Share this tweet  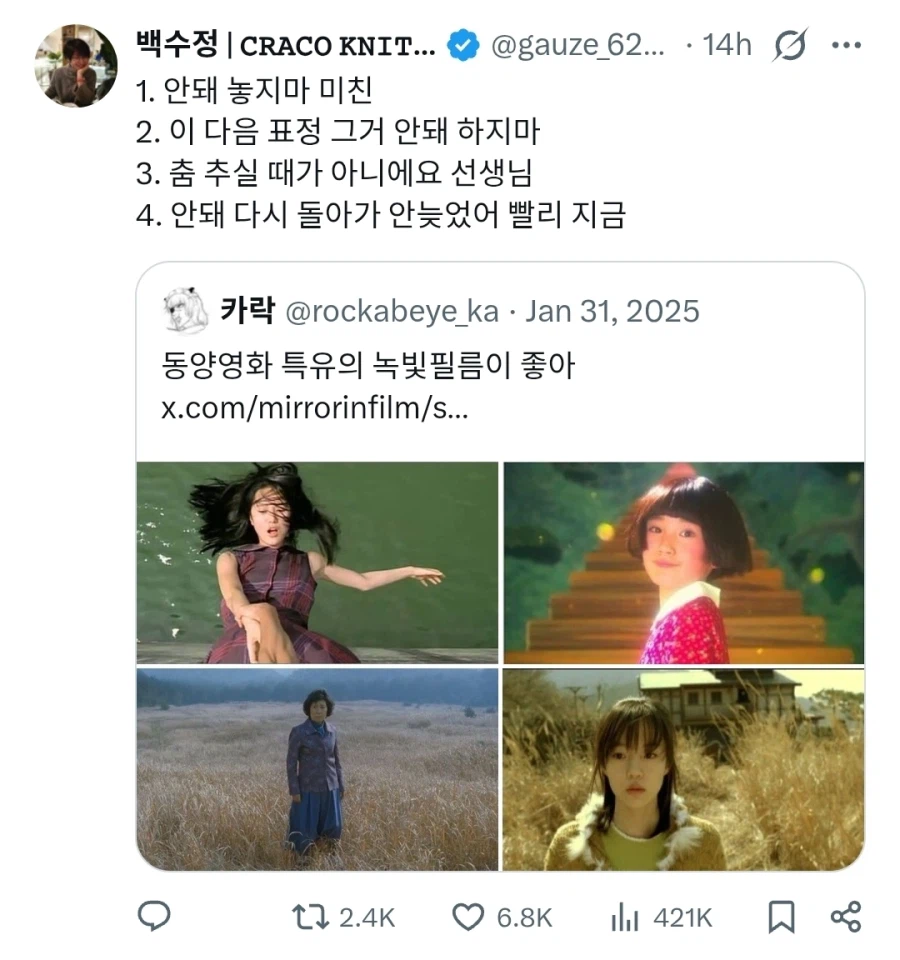point(845,916)
